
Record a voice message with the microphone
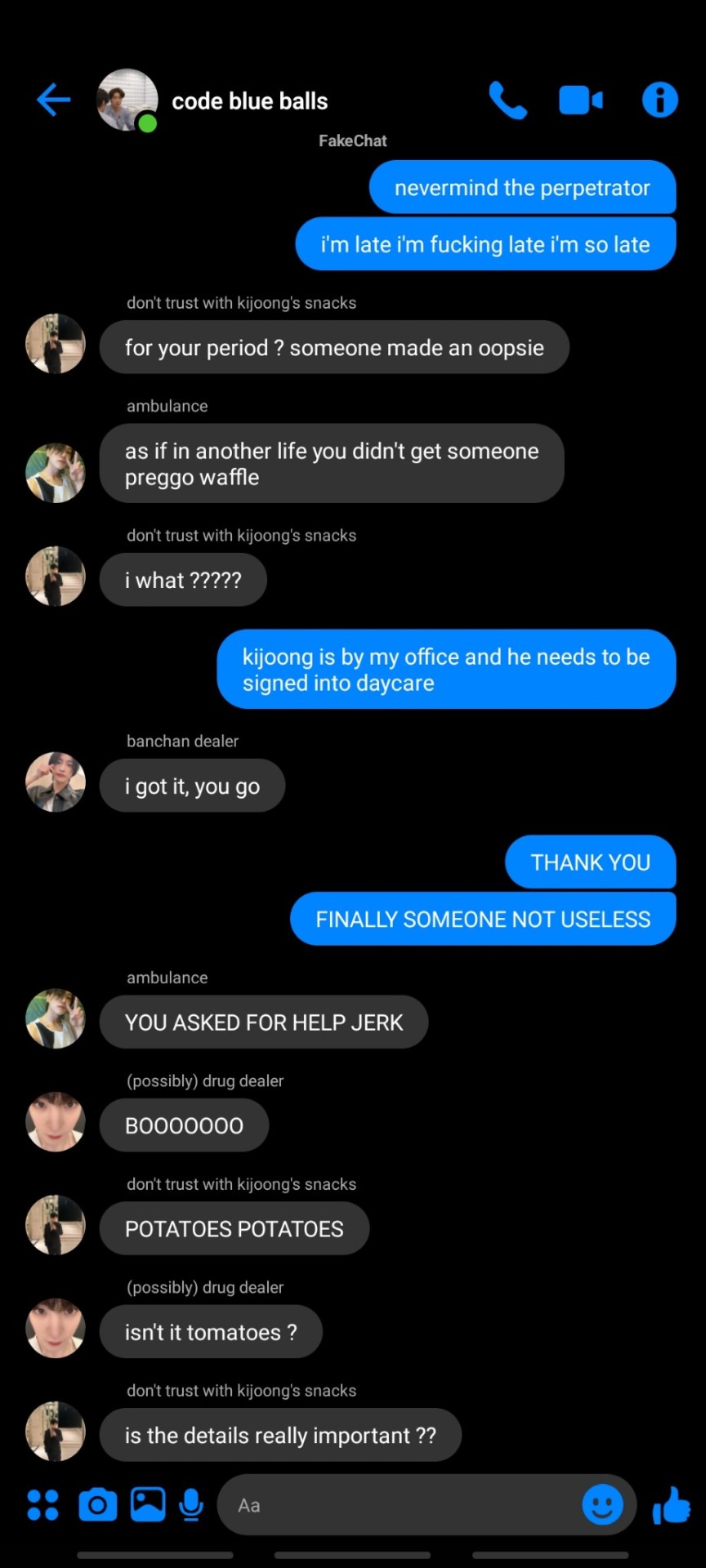(x=191, y=1504)
